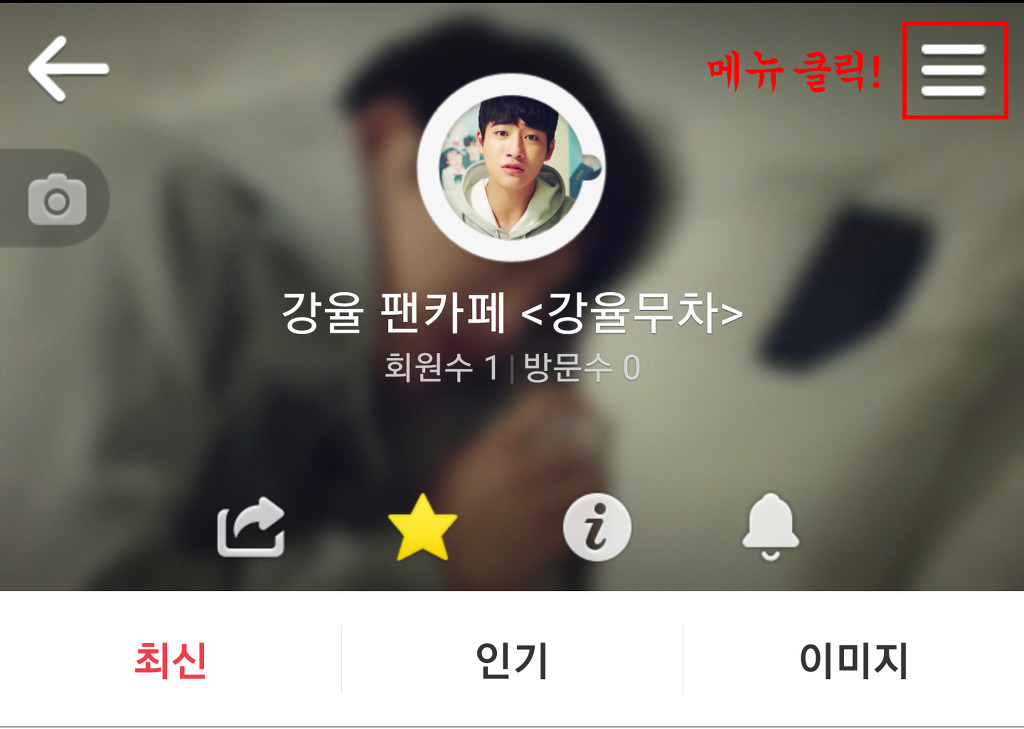The width and height of the screenshot is (1024, 729).
Task: Open the cafe info icon
Action: point(597,527)
